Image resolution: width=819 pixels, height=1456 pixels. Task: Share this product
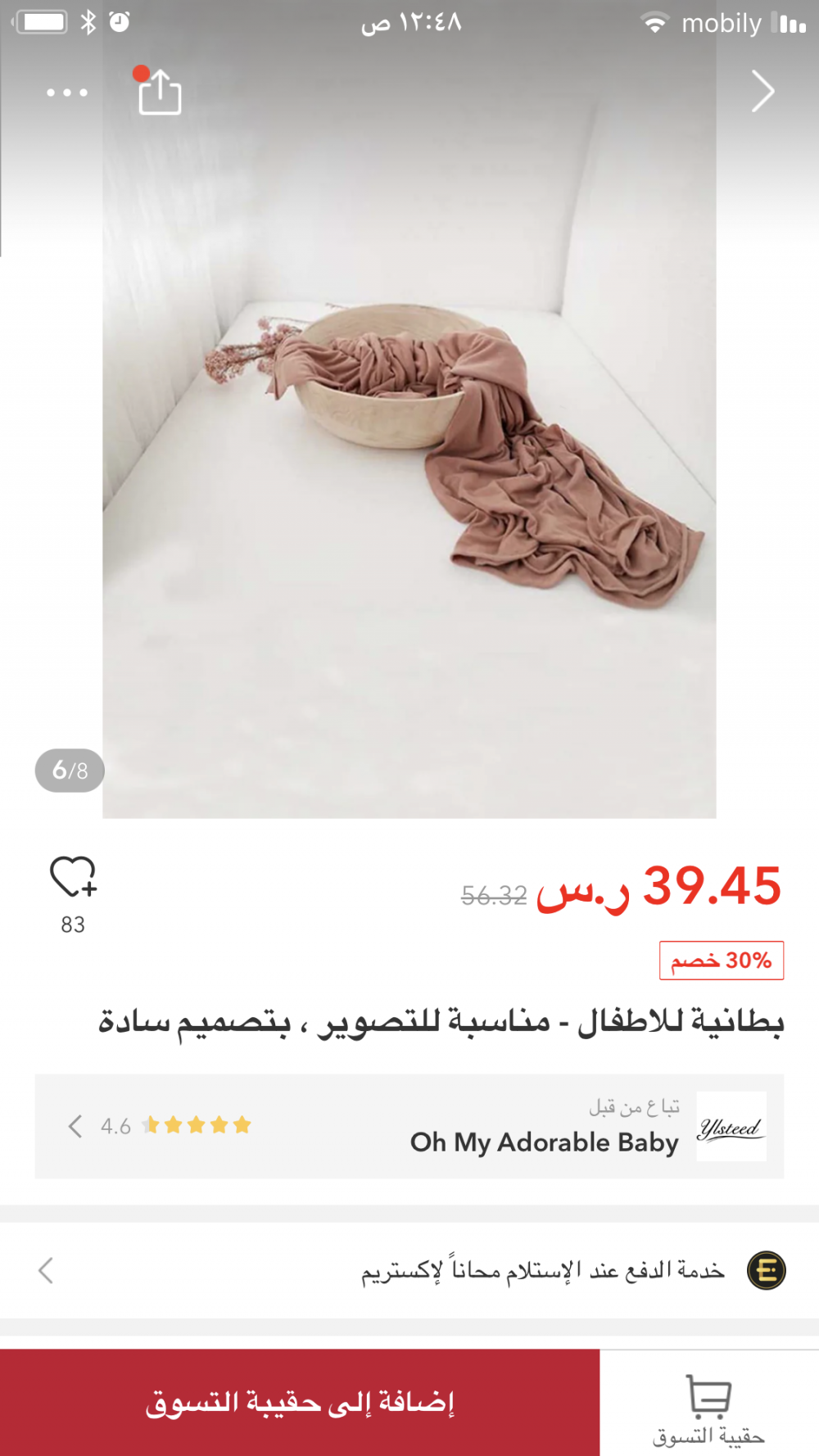pos(160,93)
